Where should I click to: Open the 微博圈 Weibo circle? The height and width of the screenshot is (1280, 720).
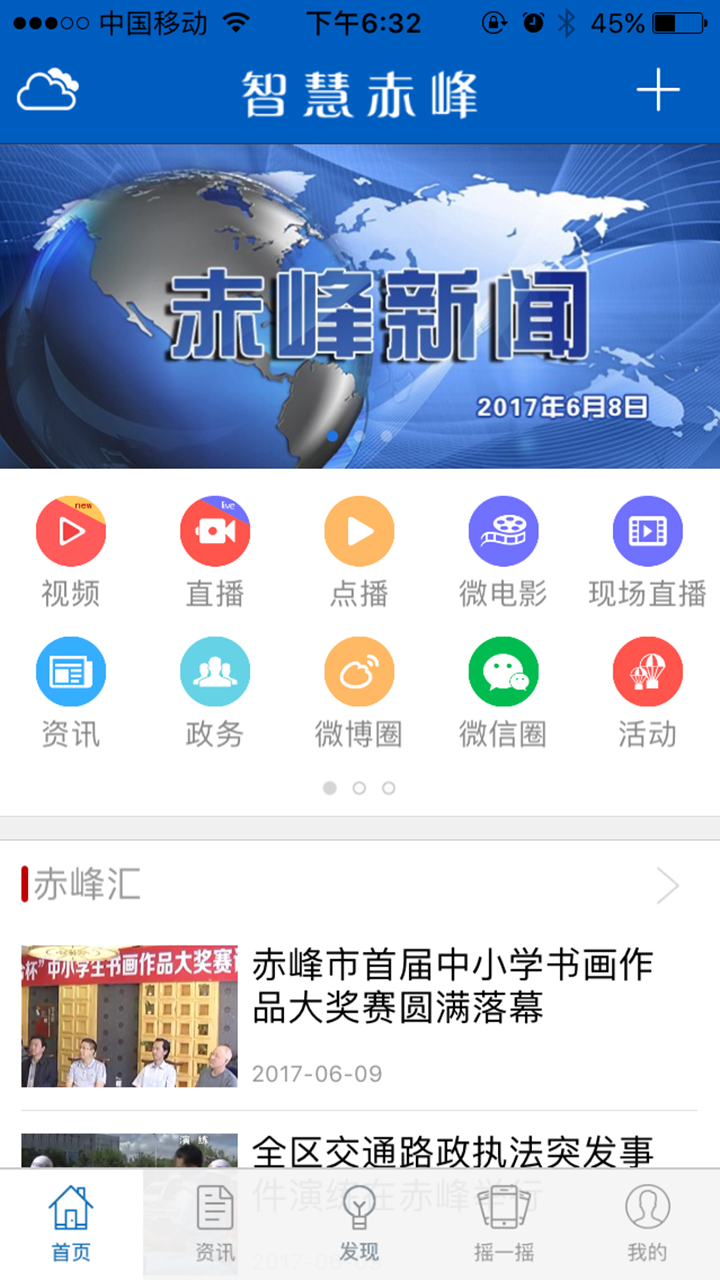pyautogui.click(x=359, y=671)
